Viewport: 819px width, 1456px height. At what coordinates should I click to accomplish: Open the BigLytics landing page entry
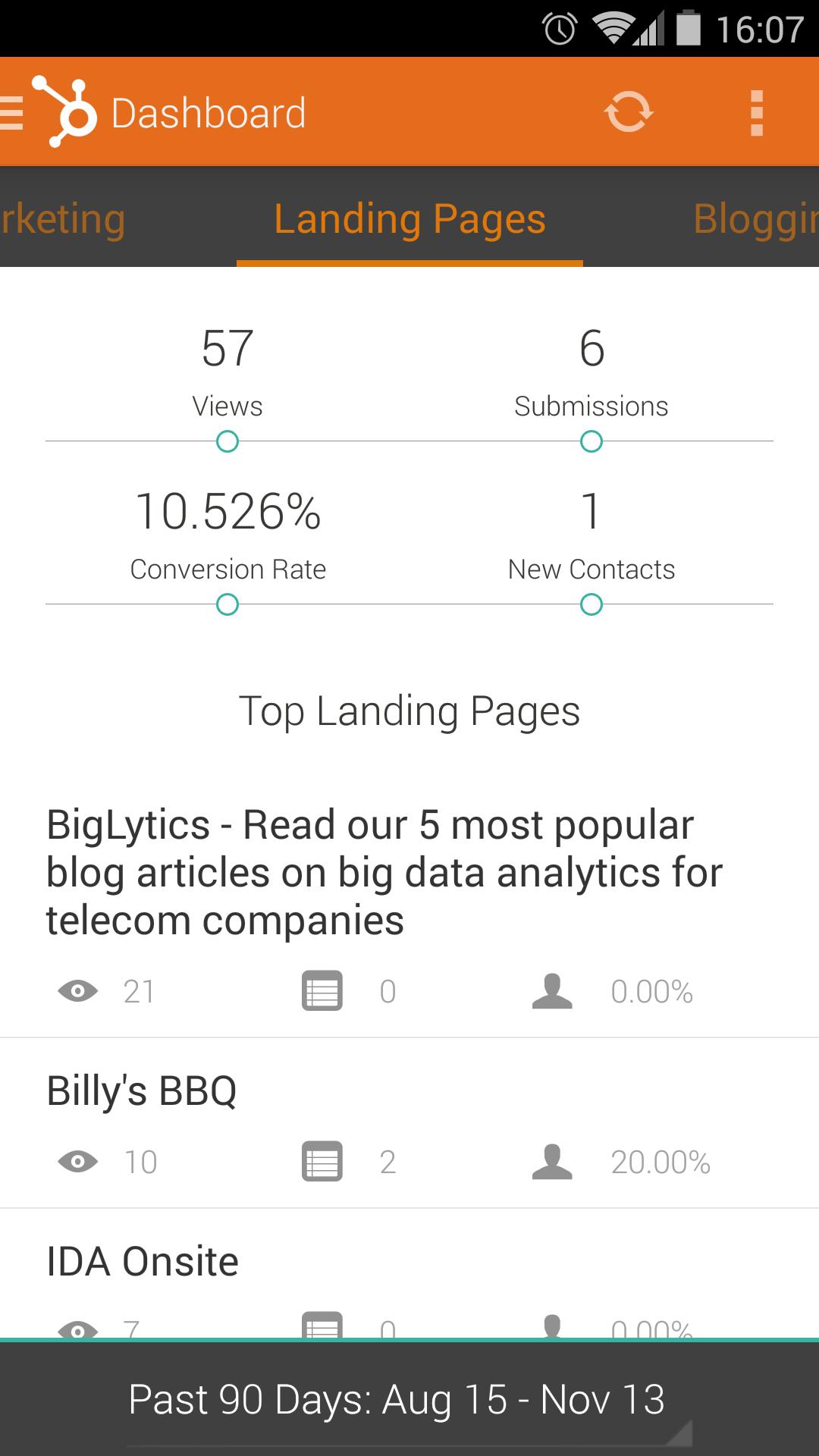pyautogui.click(x=384, y=872)
